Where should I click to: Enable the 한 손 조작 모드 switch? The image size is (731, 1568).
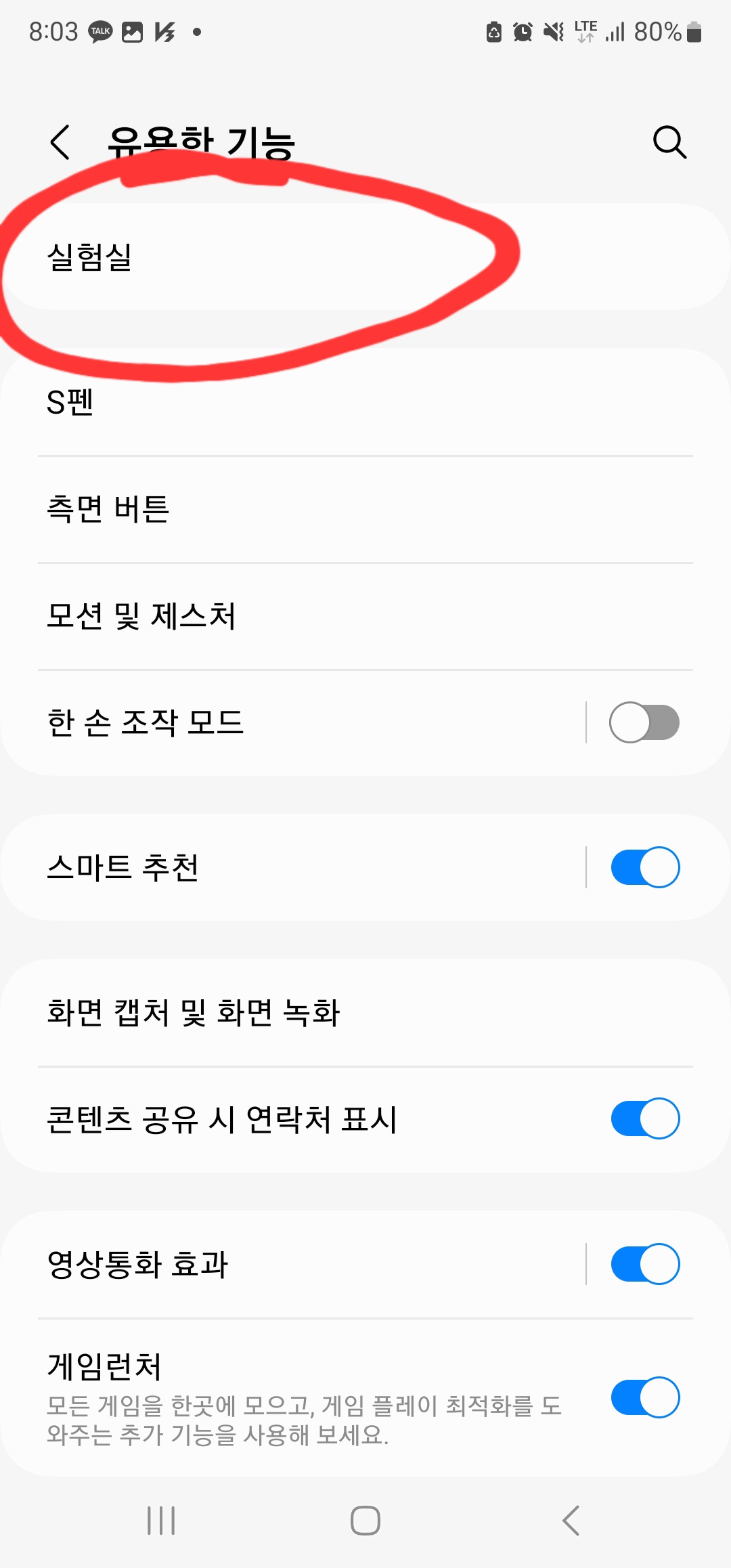coord(644,722)
